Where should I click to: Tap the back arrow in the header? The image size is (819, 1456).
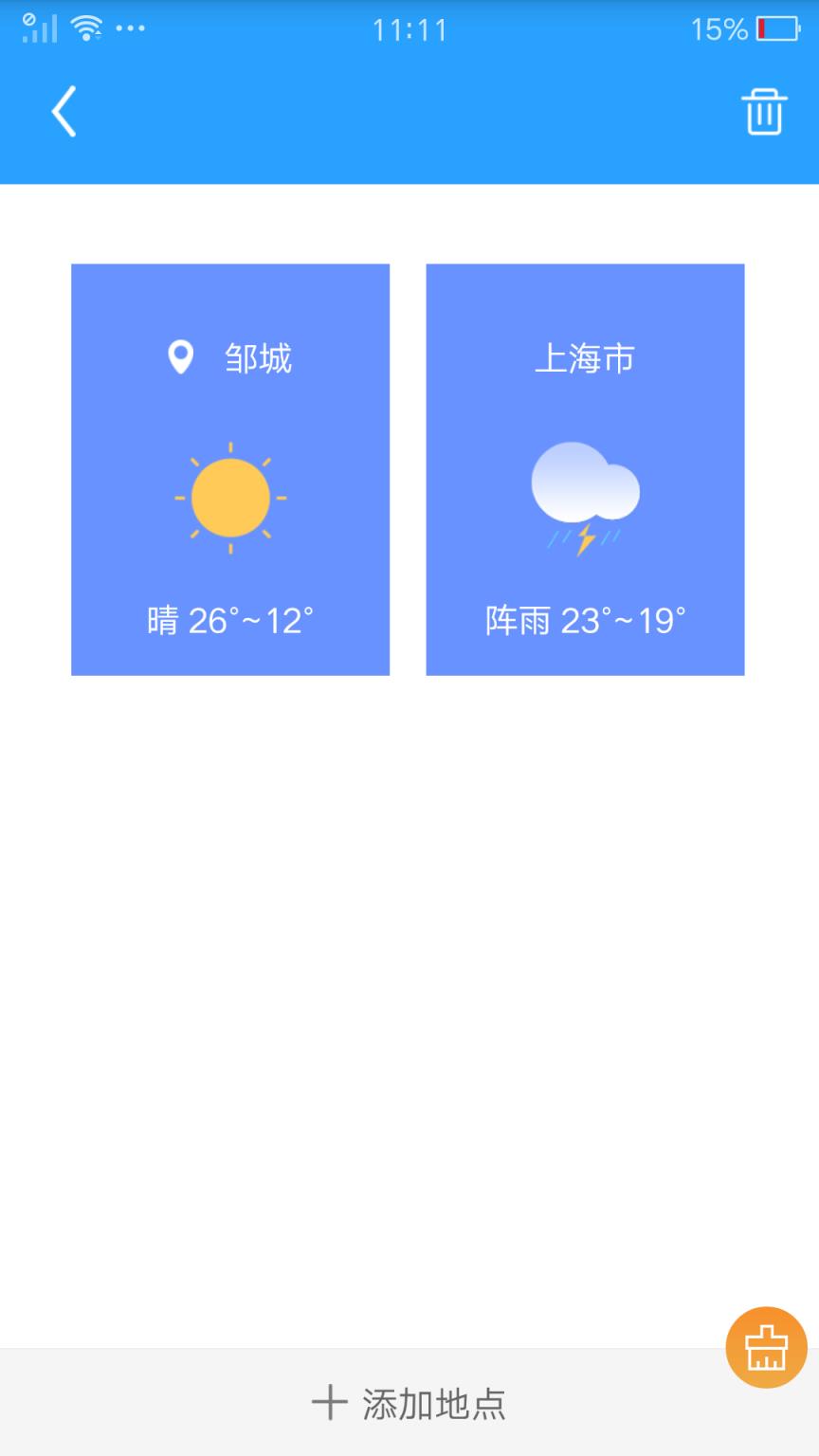[63, 110]
